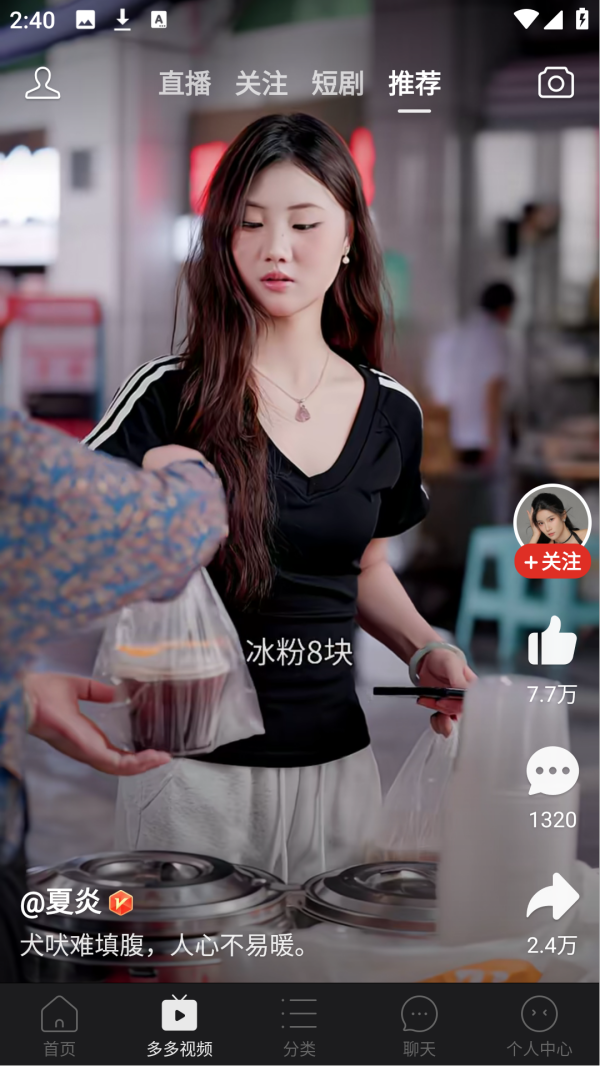The image size is (600, 1066).
Task: Switch to the 关注 tab
Action: (261, 84)
